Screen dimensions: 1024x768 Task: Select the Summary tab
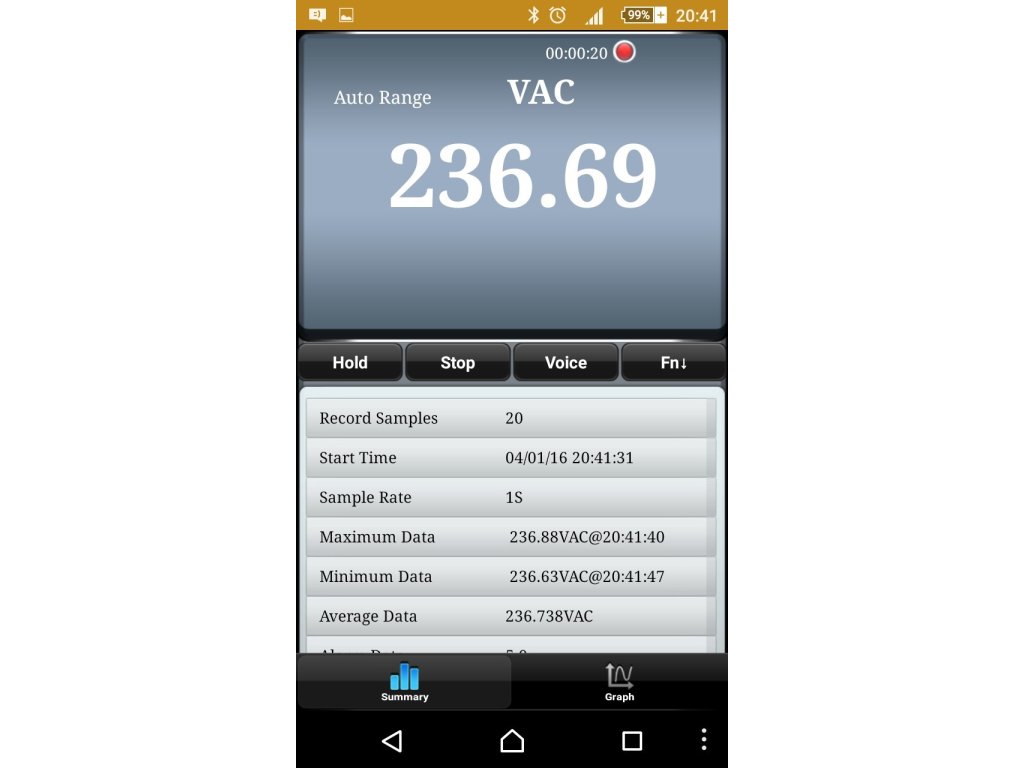coord(404,682)
